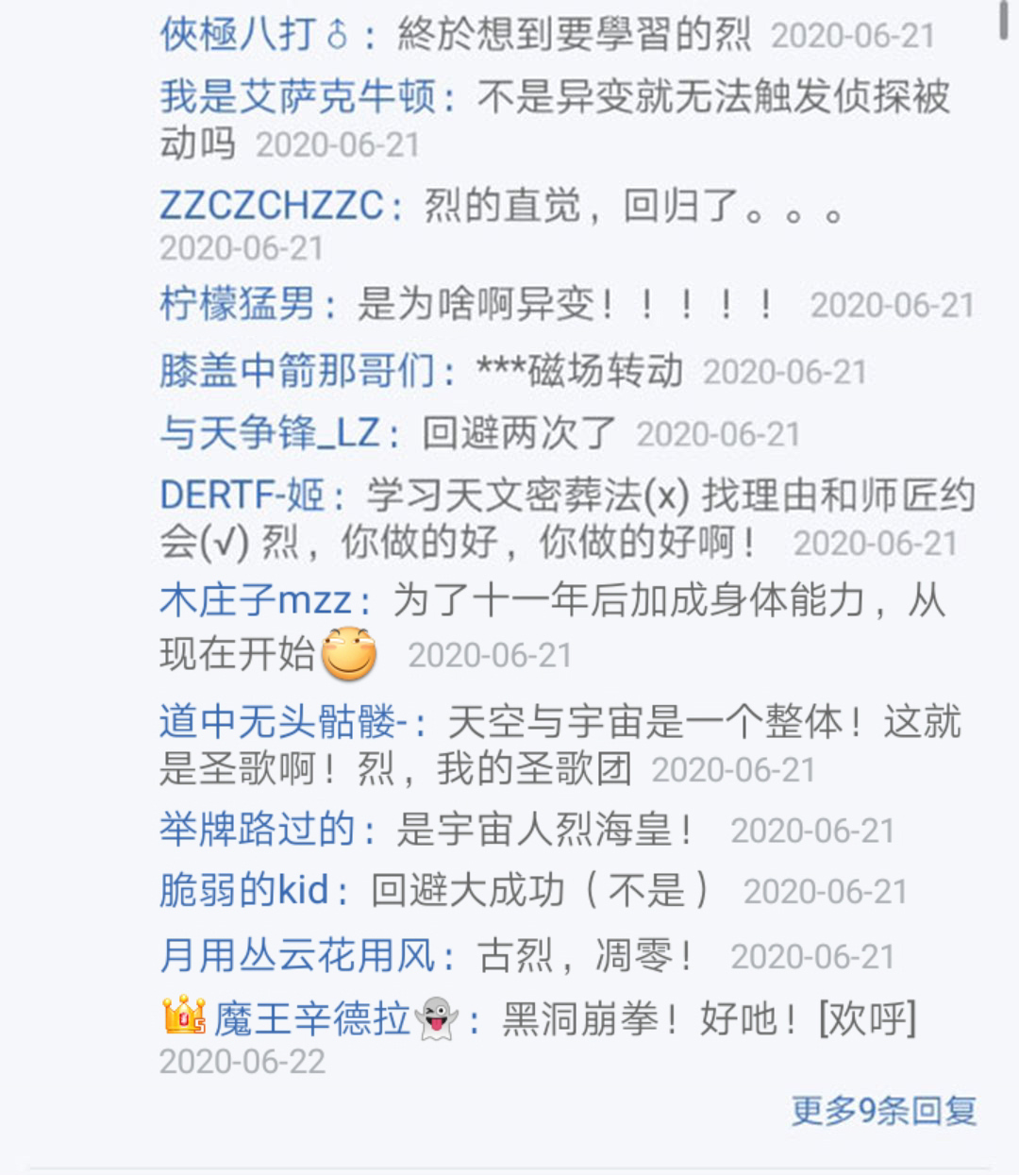This screenshot has height=1176, width=1019.
Task: Open 月用丛云花用风's profile
Action: coord(297,956)
